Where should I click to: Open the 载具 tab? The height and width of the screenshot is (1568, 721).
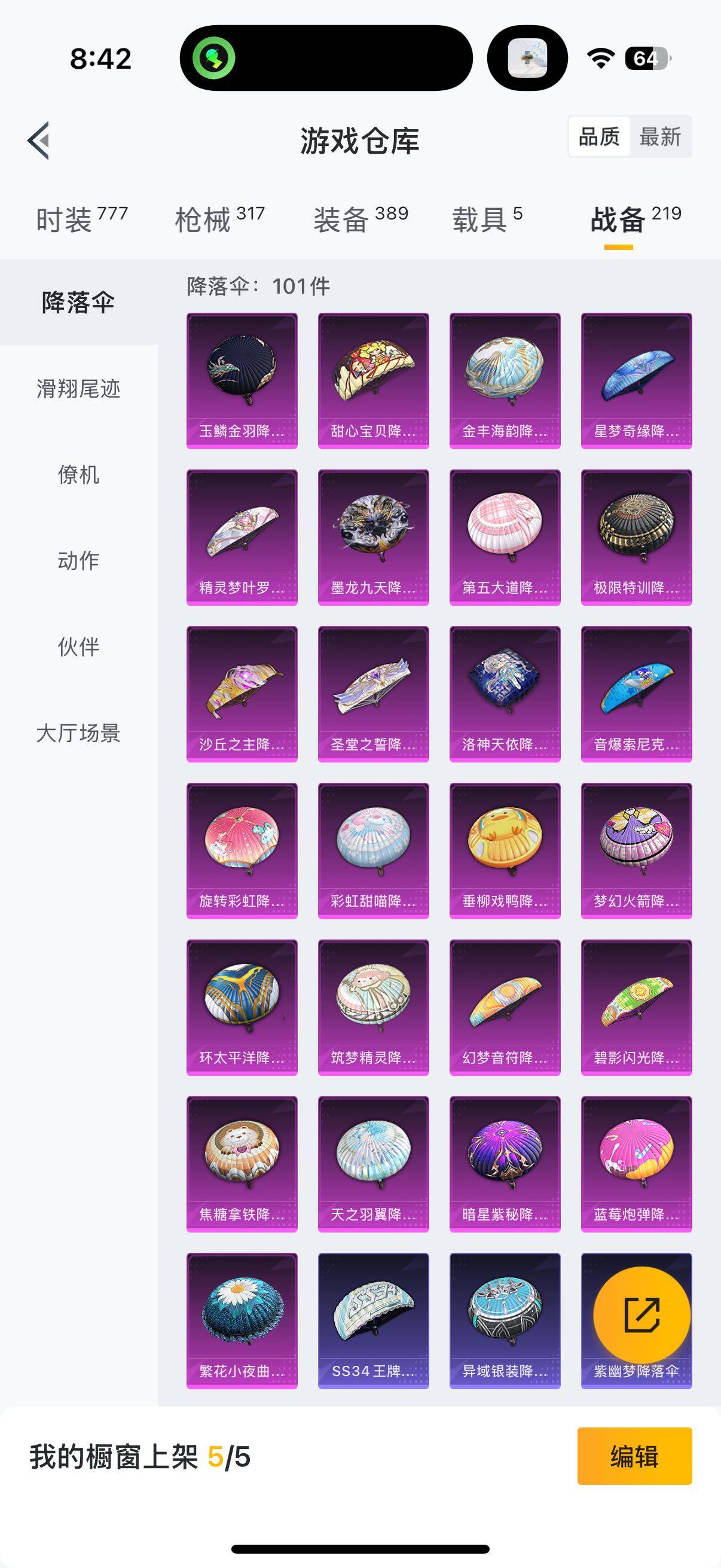point(487,219)
